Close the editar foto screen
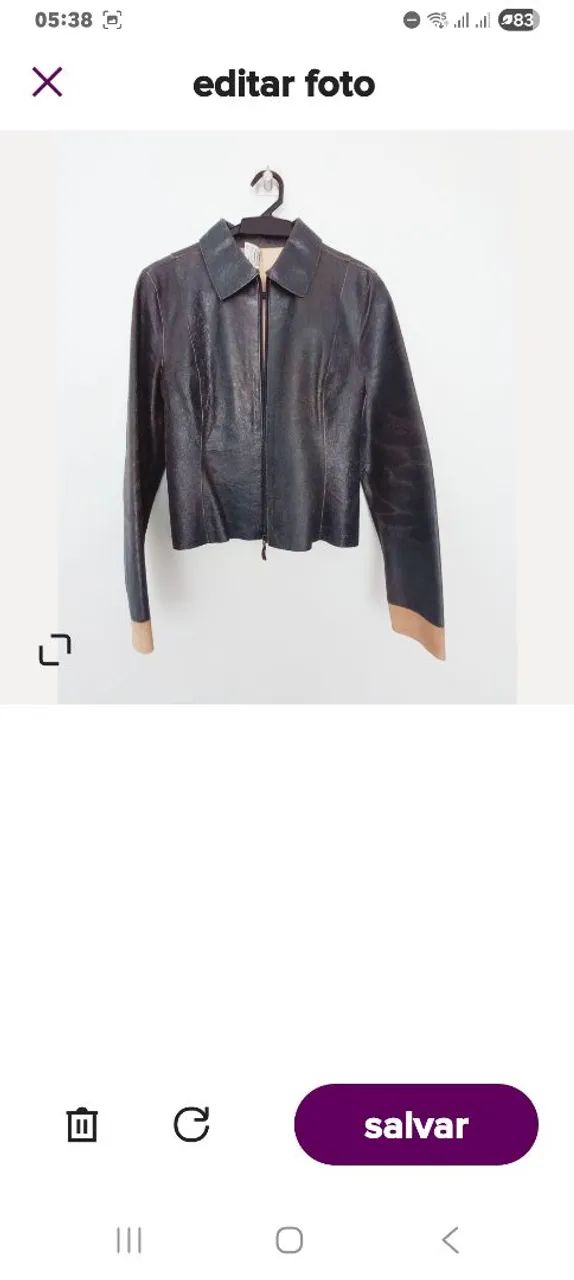 pos(47,82)
